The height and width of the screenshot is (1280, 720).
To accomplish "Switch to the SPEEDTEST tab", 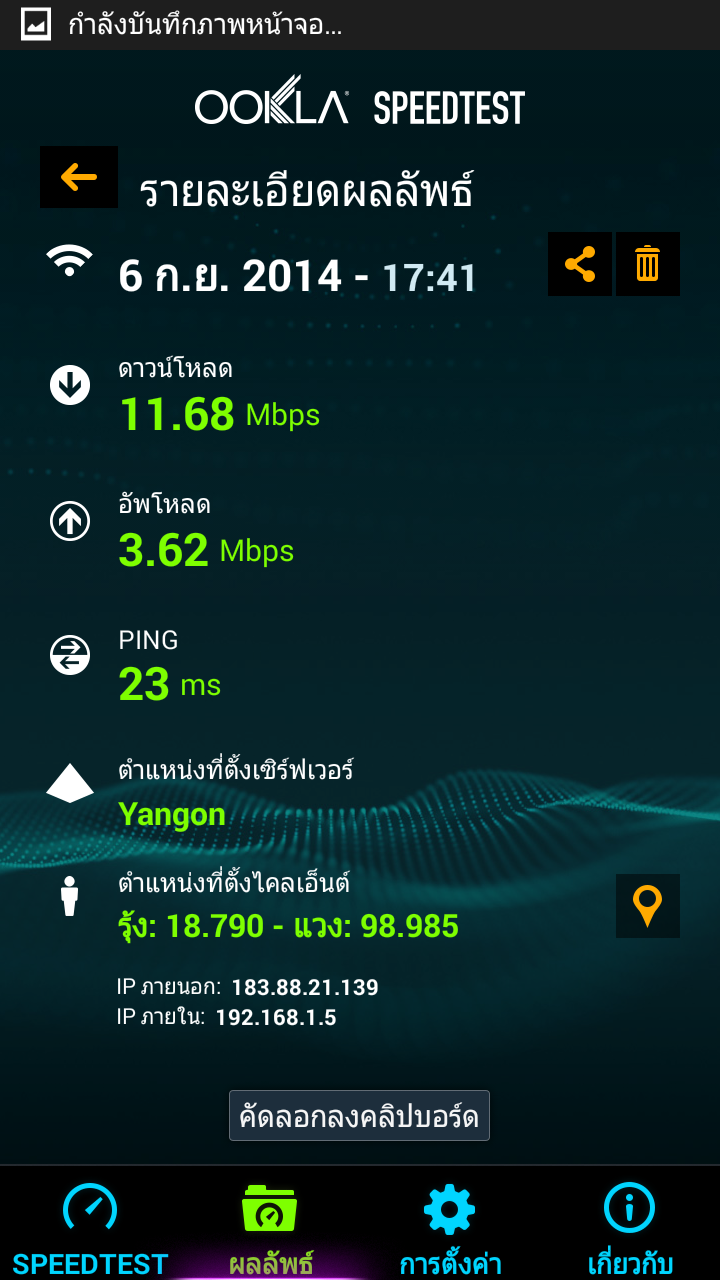I will click(90, 1226).
